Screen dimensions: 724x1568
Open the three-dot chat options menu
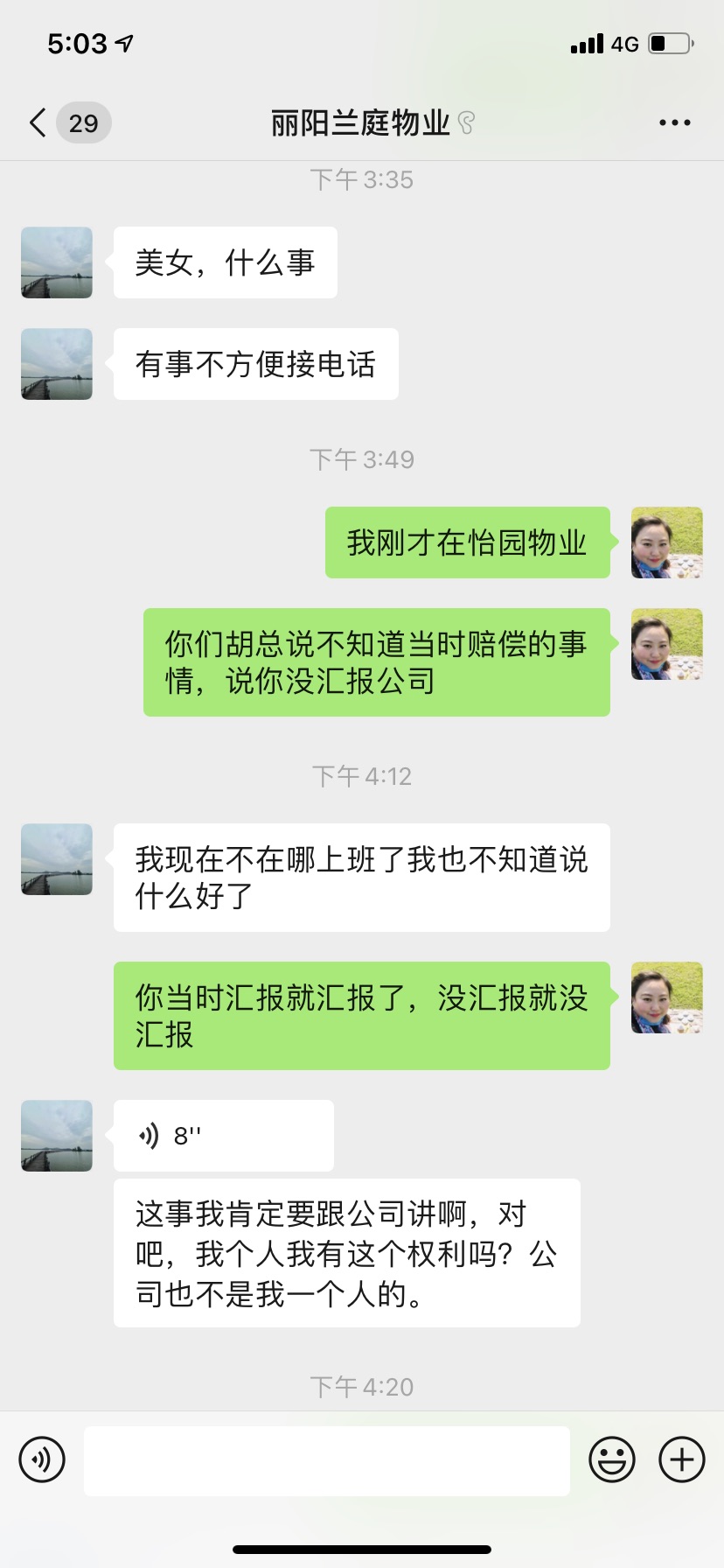[674, 123]
